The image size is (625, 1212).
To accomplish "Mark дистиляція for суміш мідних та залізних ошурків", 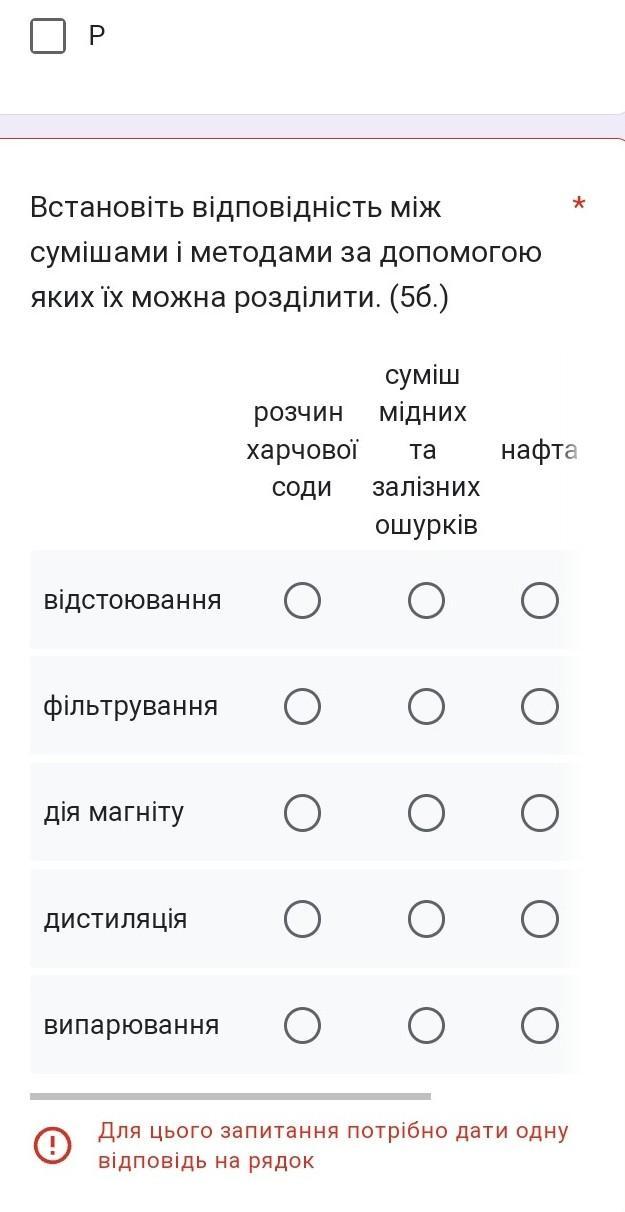I will pos(426,919).
